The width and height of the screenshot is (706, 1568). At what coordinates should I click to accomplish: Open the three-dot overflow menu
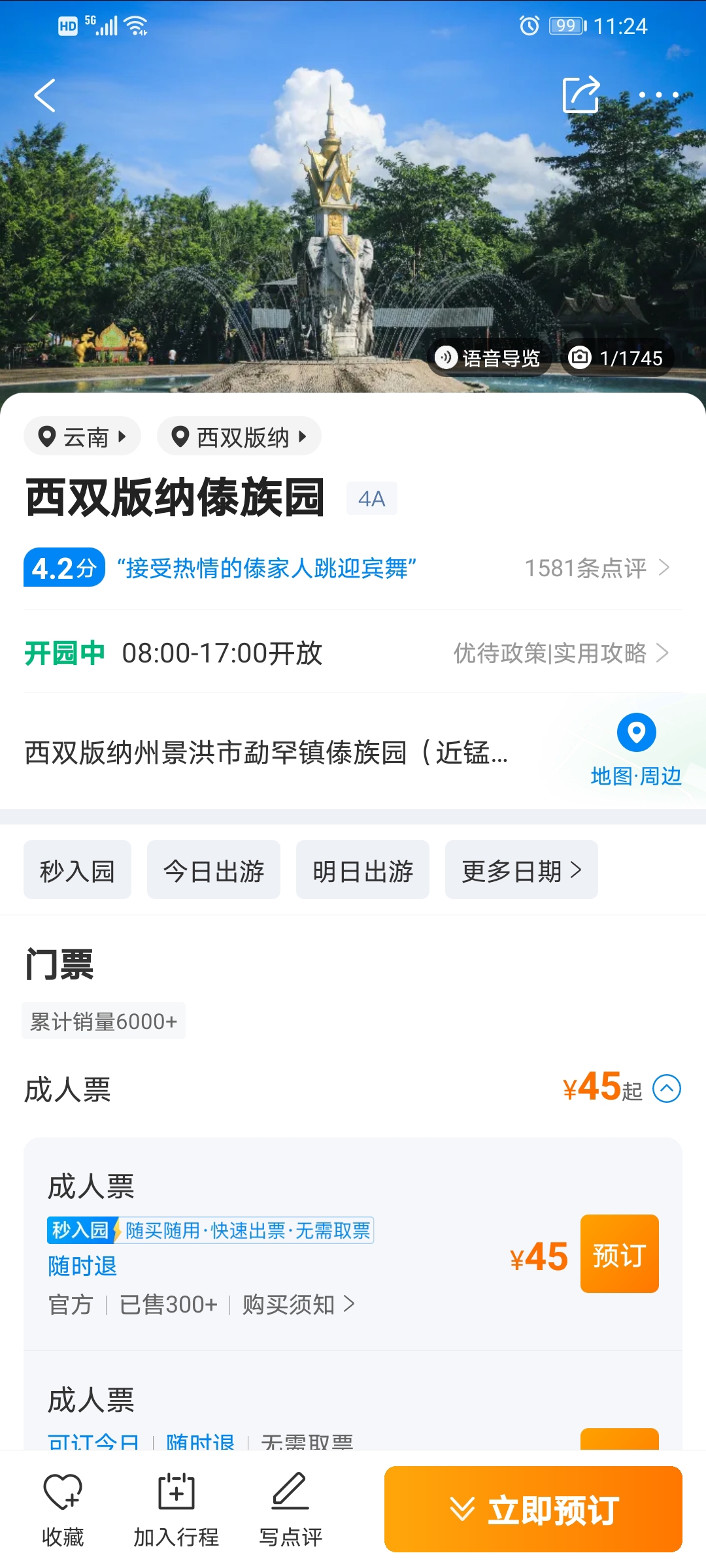click(658, 95)
